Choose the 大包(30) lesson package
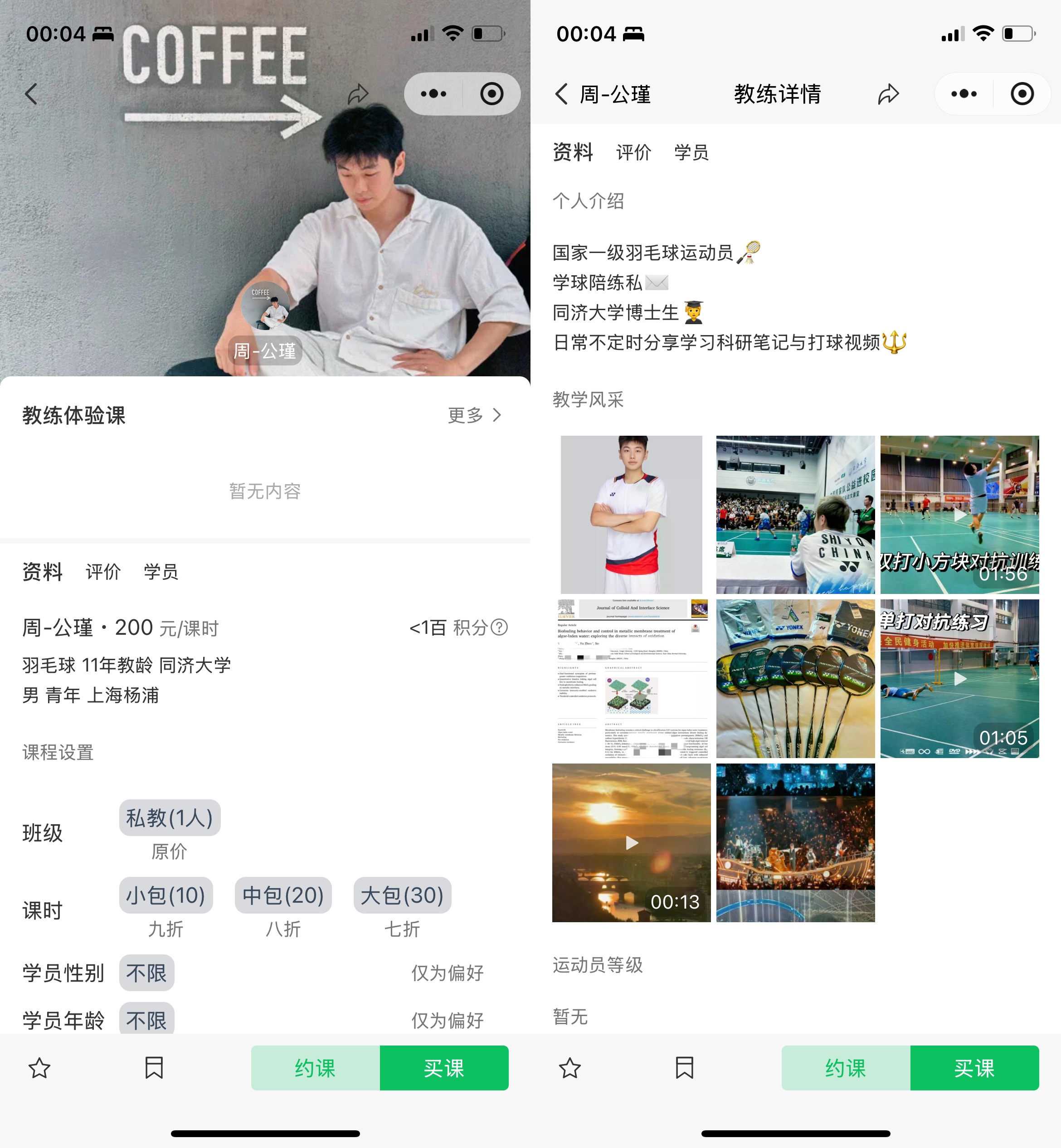1061x1148 pixels. coord(402,895)
